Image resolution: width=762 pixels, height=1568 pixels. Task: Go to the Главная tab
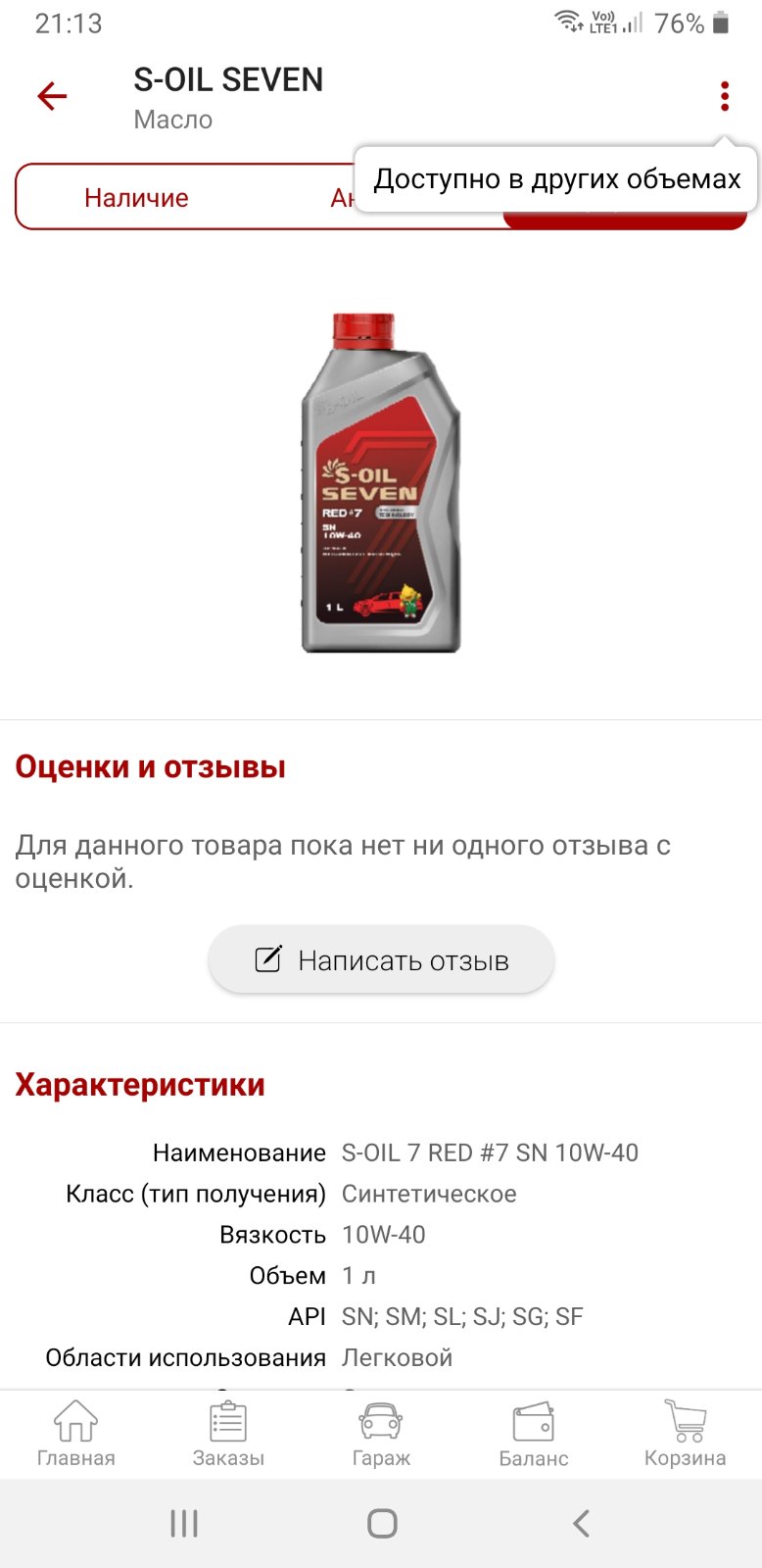(76, 1434)
